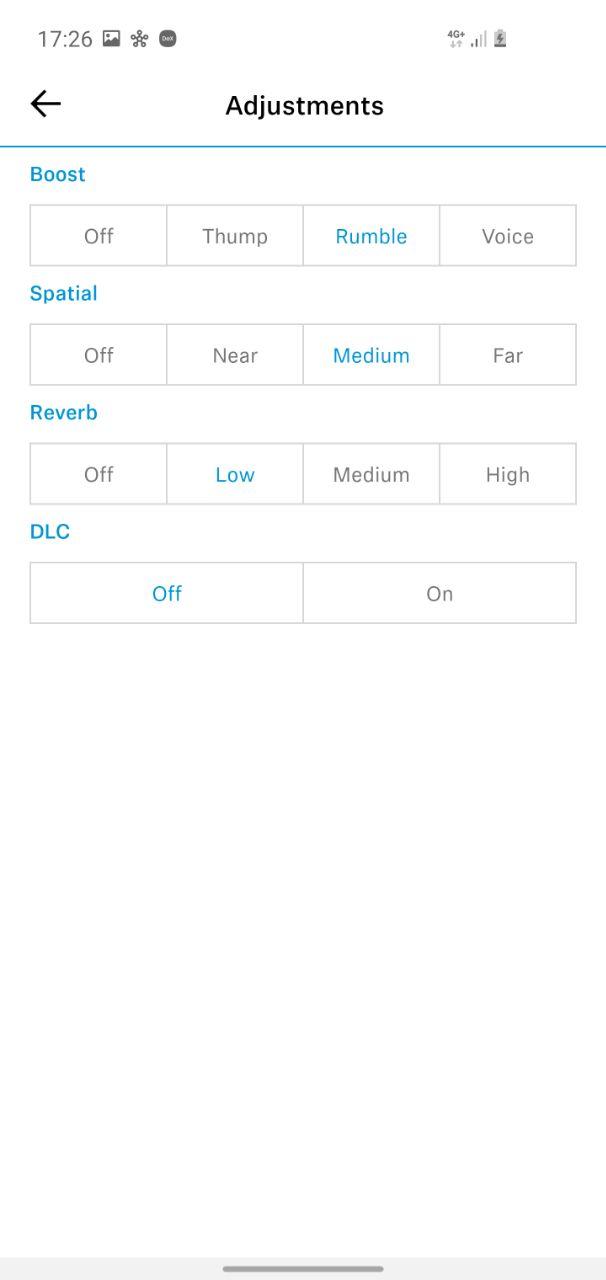Image resolution: width=606 pixels, height=1280 pixels.
Task: Set Boost to Off
Action: [x=99, y=236]
